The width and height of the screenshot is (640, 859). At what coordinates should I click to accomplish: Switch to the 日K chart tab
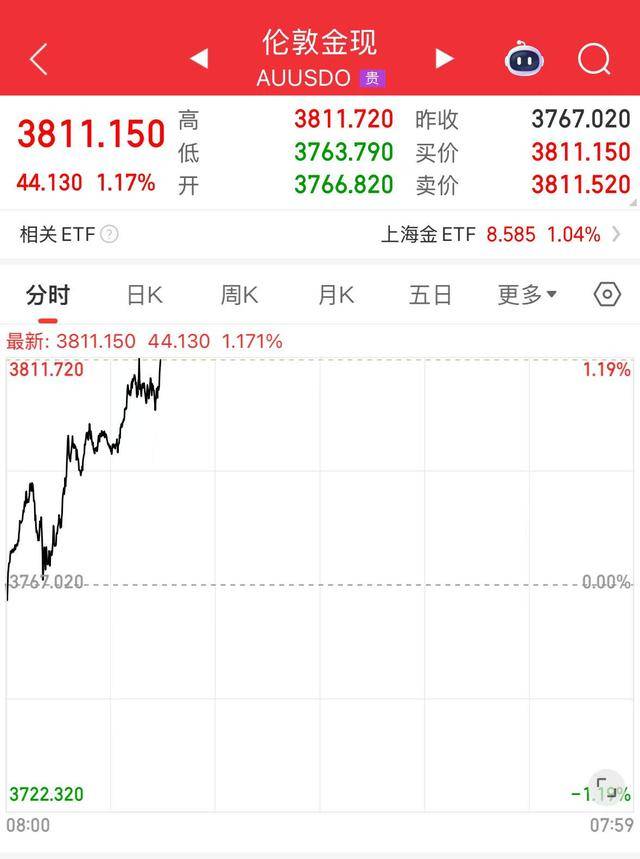pos(144,295)
